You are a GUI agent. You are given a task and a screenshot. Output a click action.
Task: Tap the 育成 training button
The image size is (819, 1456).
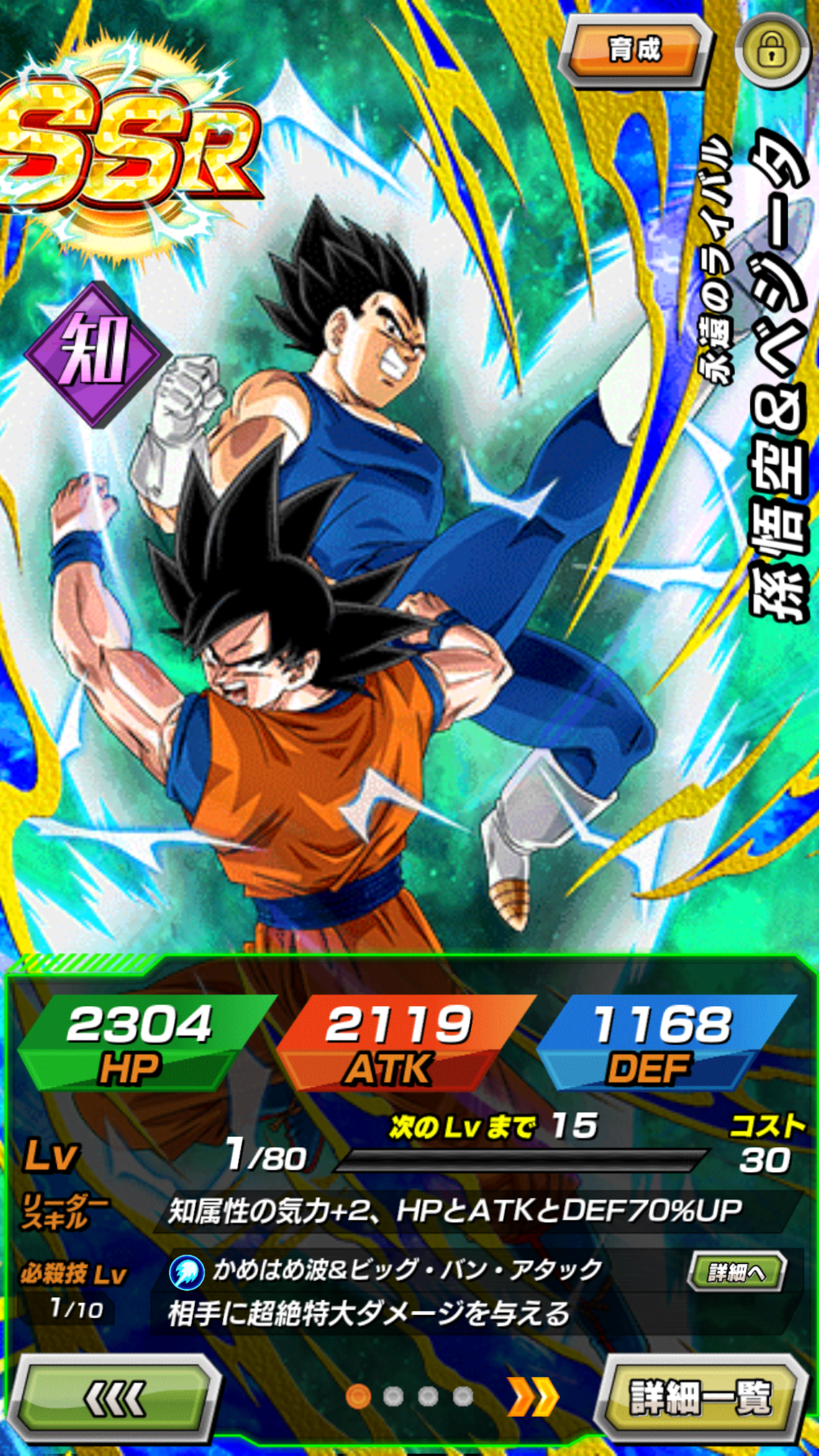[635, 51]
